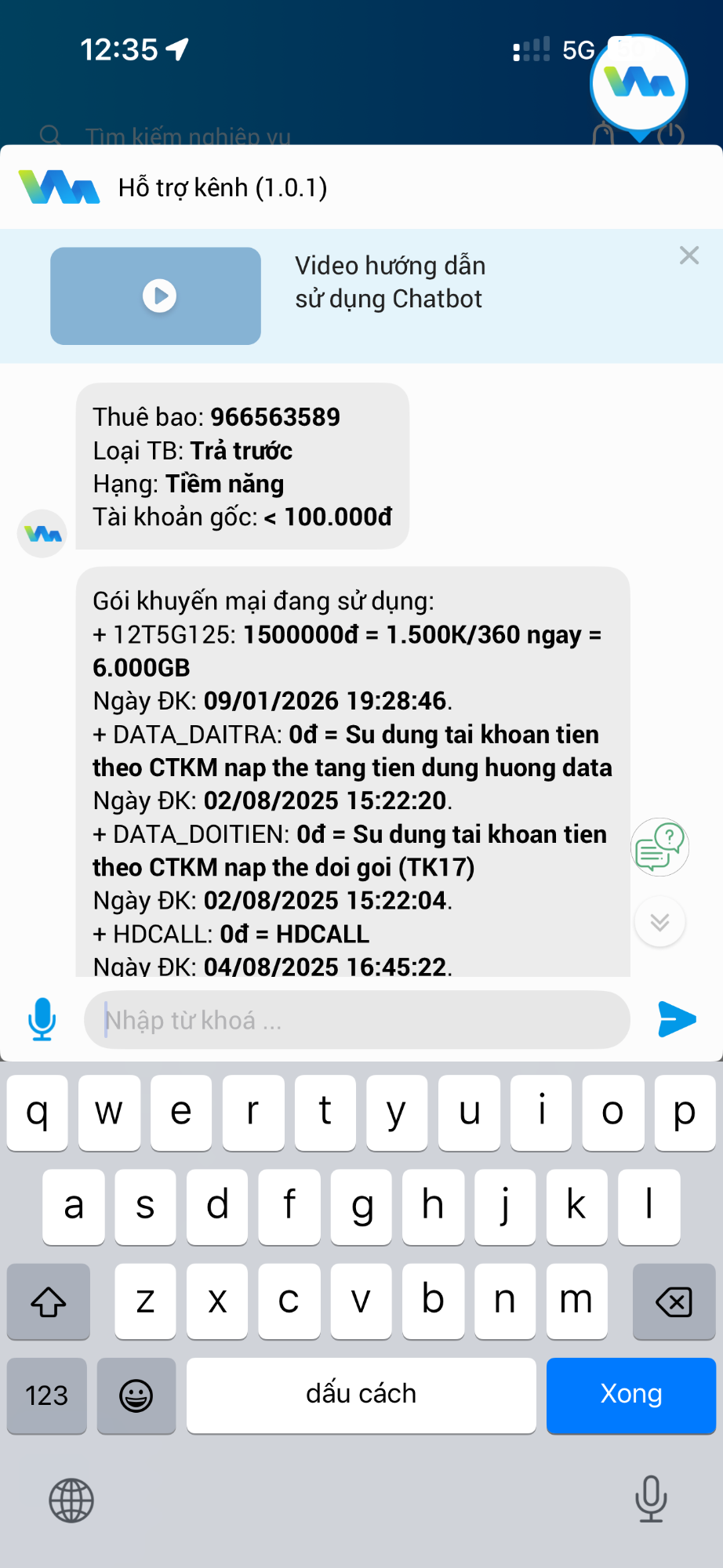Tap the floating chatbot logo bubble
The image size is (723, 1568).
point(638,84)
